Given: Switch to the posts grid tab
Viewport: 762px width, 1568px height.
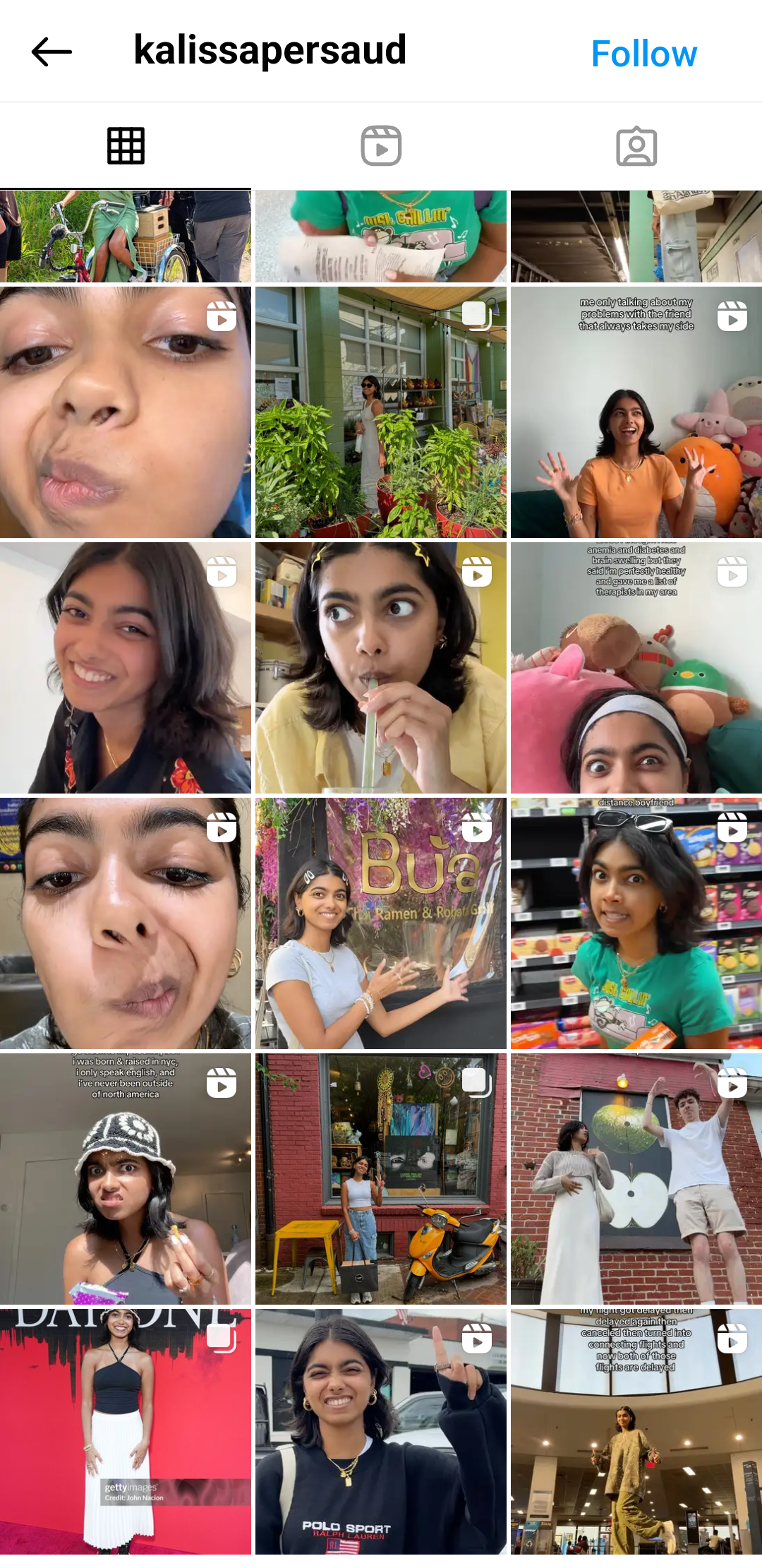Looking at the screenshot, I should pos(126,146).
